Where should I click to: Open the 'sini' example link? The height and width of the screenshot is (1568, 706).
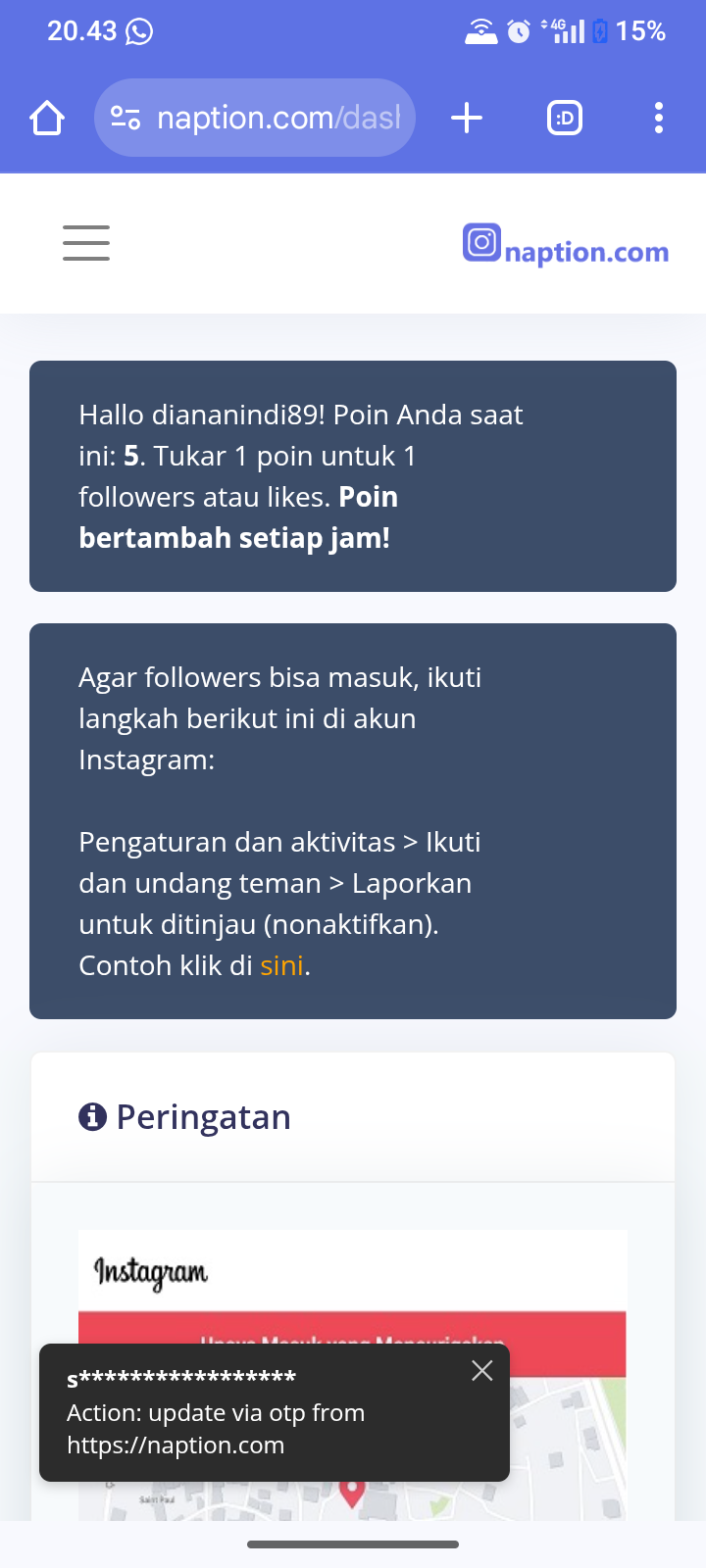pos(281,966)
